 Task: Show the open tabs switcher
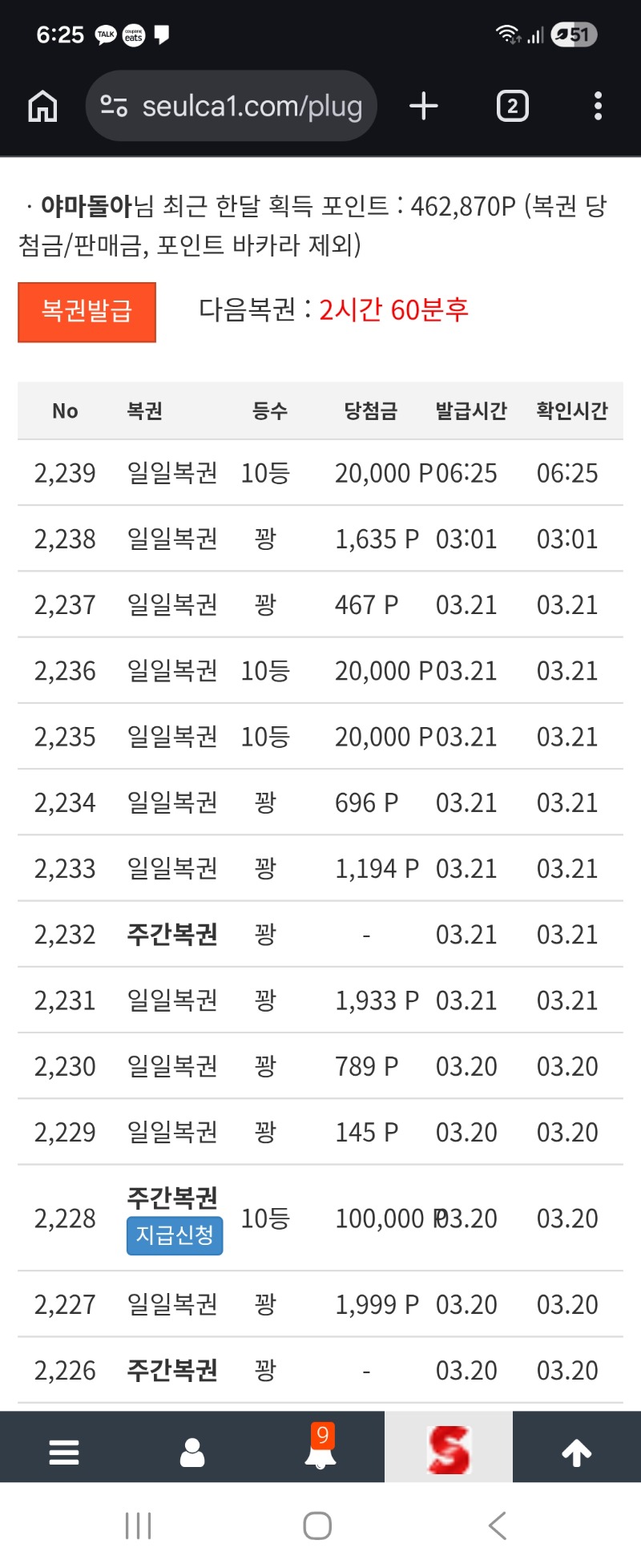(x=512, y=106)
